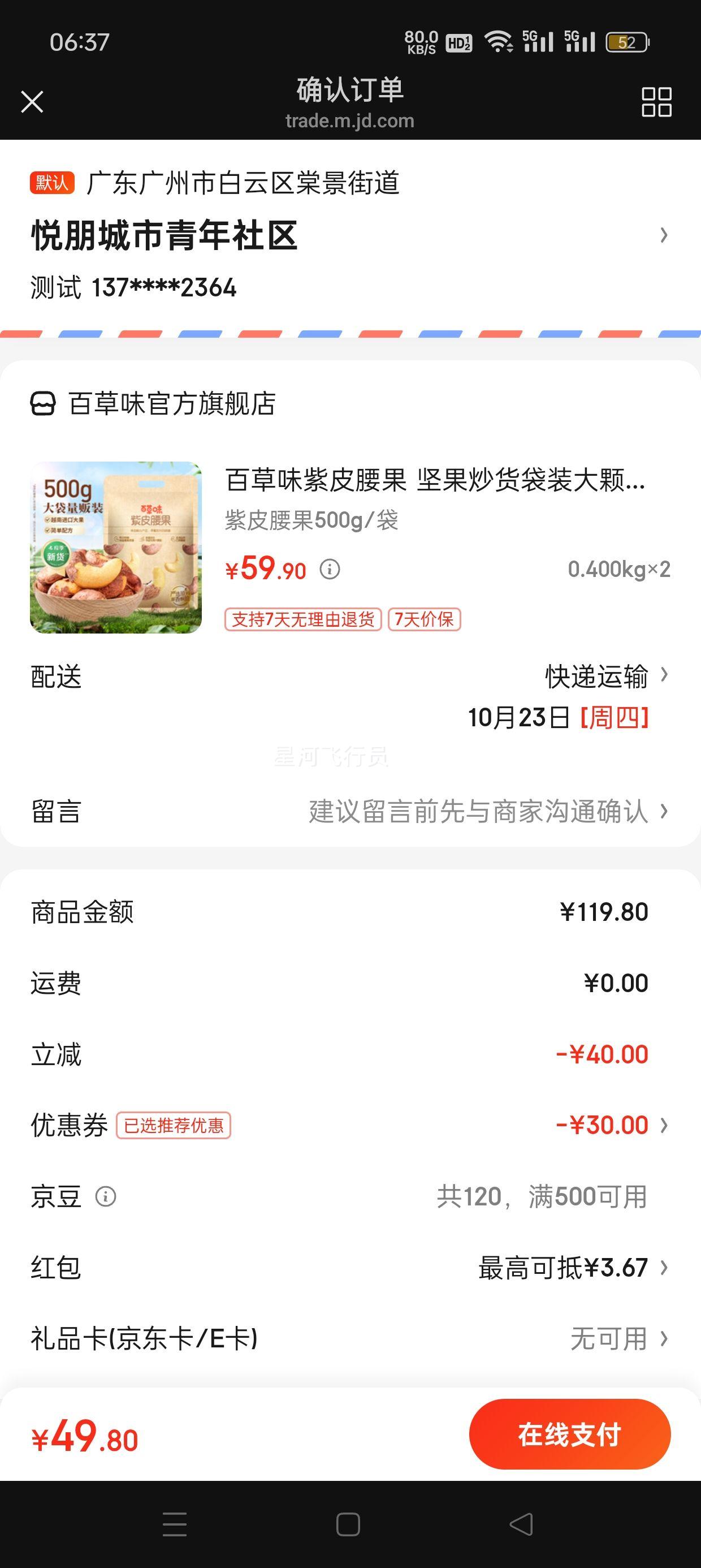701x1568 pixels.
Task: Click the 百草味官方旗舰店 store icon
Action: click(41, 401)
